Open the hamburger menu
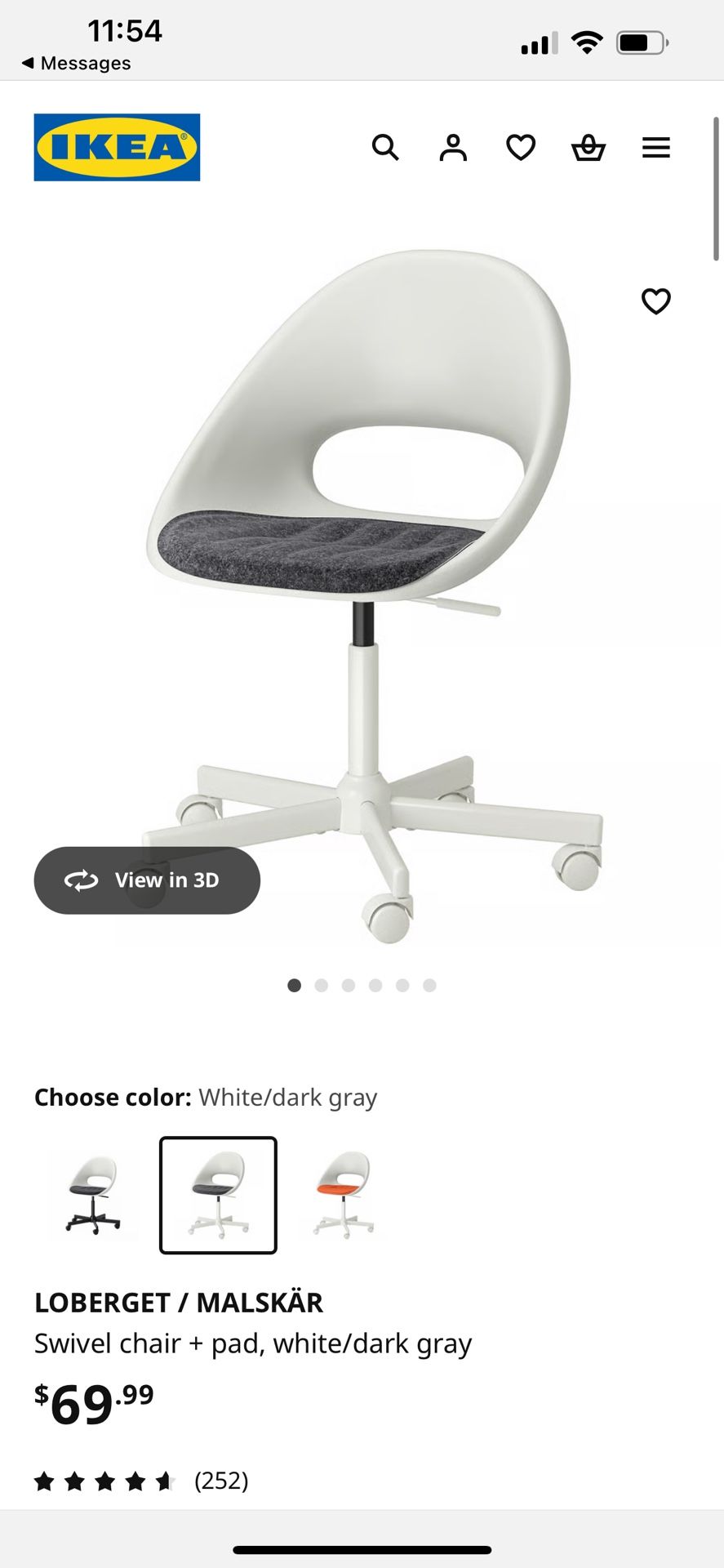This screenshot has width=724, height=1568. 655,148
